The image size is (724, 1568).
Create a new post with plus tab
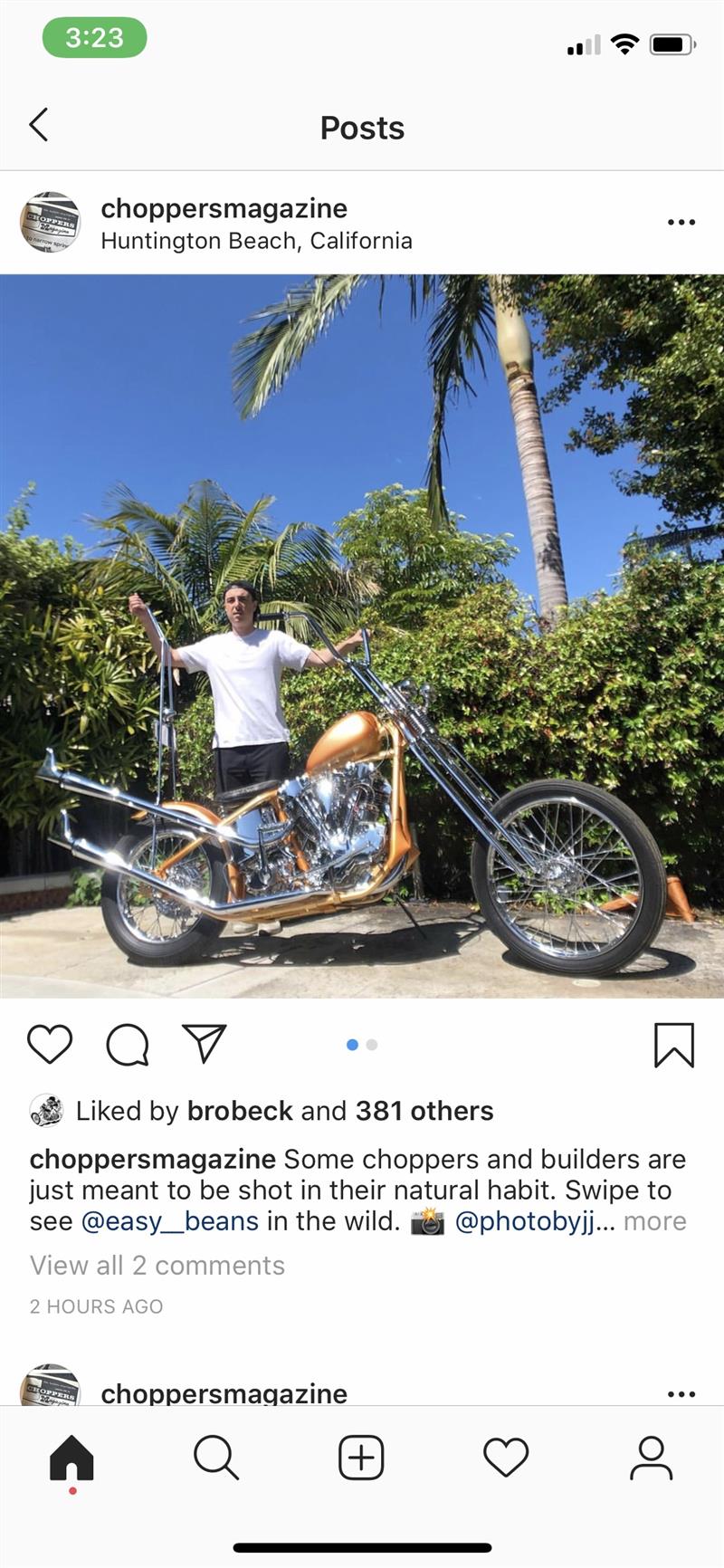(x=361, y=1458)
